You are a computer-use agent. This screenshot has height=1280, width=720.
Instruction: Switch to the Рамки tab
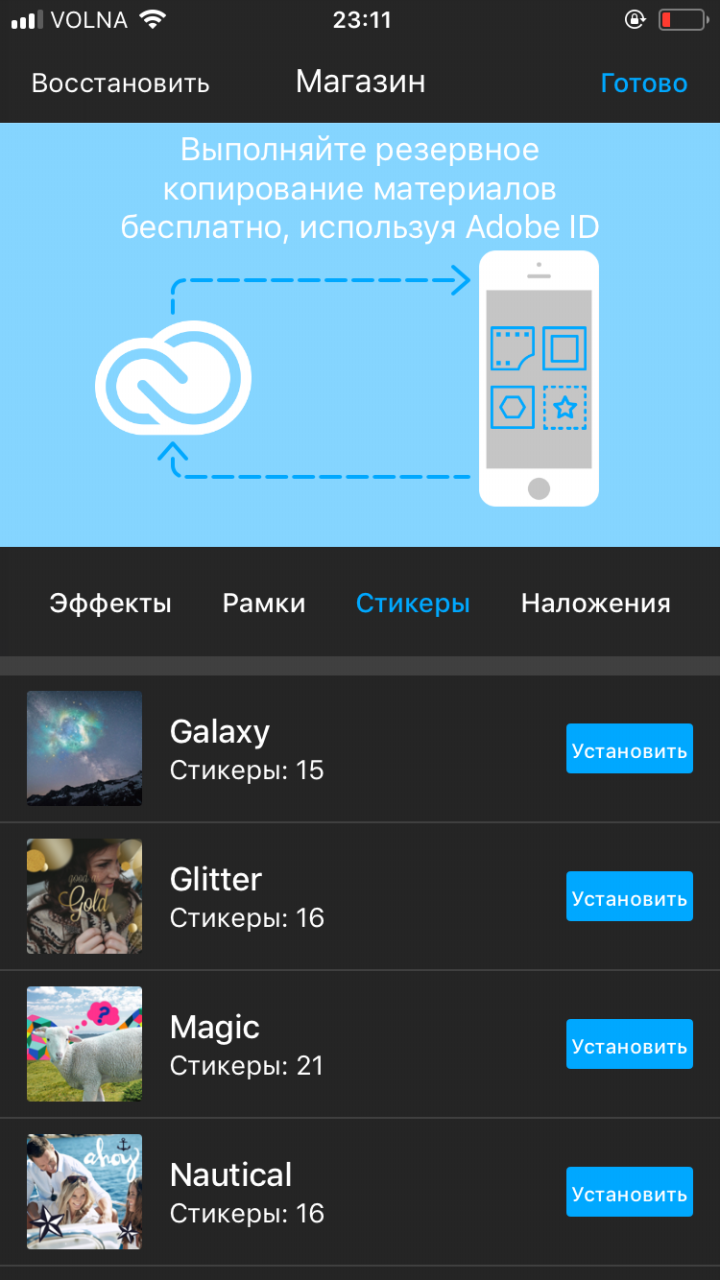point(264,603)
